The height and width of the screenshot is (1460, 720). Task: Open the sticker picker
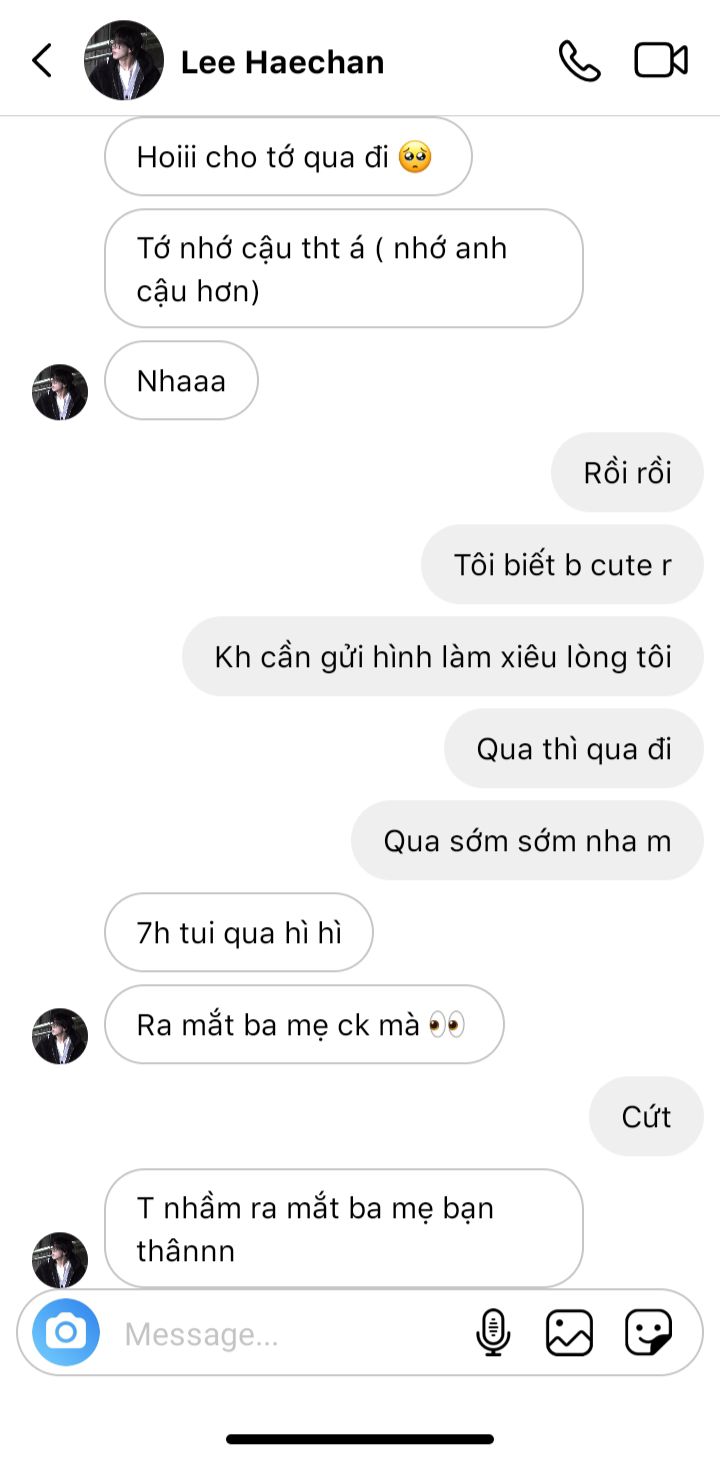[648, 1333]
